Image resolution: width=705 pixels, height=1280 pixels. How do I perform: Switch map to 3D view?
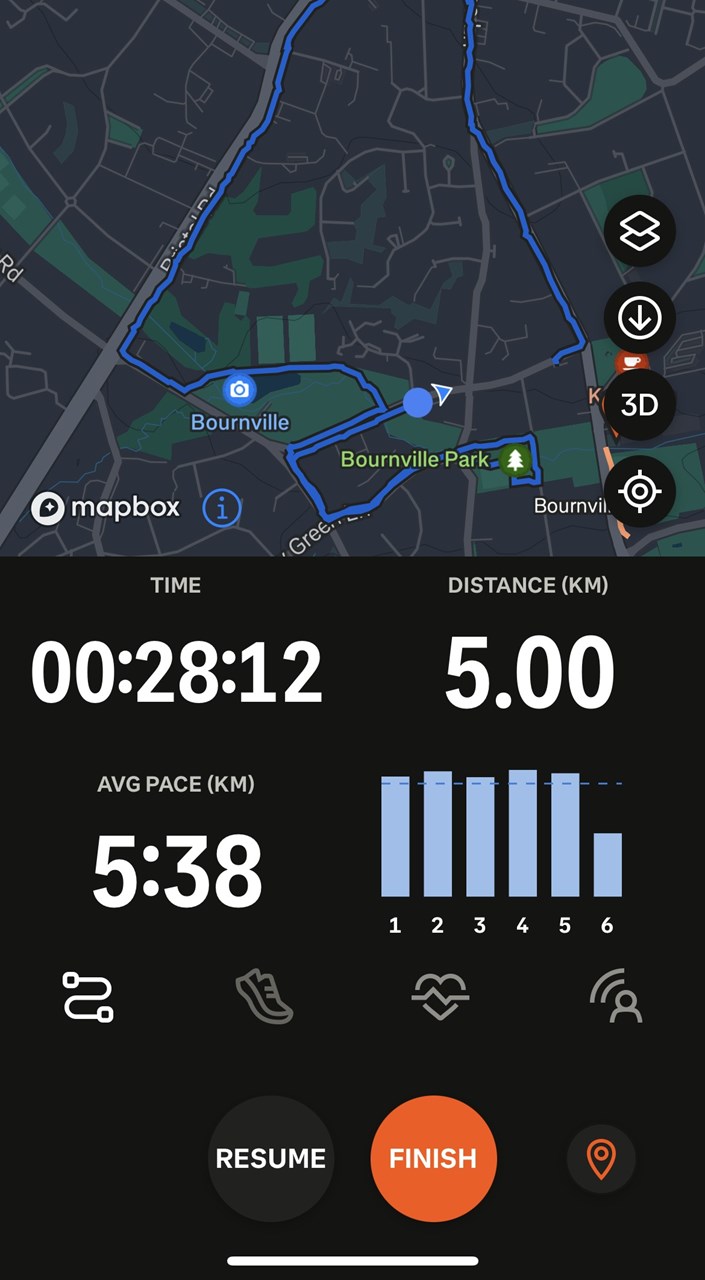640,405
